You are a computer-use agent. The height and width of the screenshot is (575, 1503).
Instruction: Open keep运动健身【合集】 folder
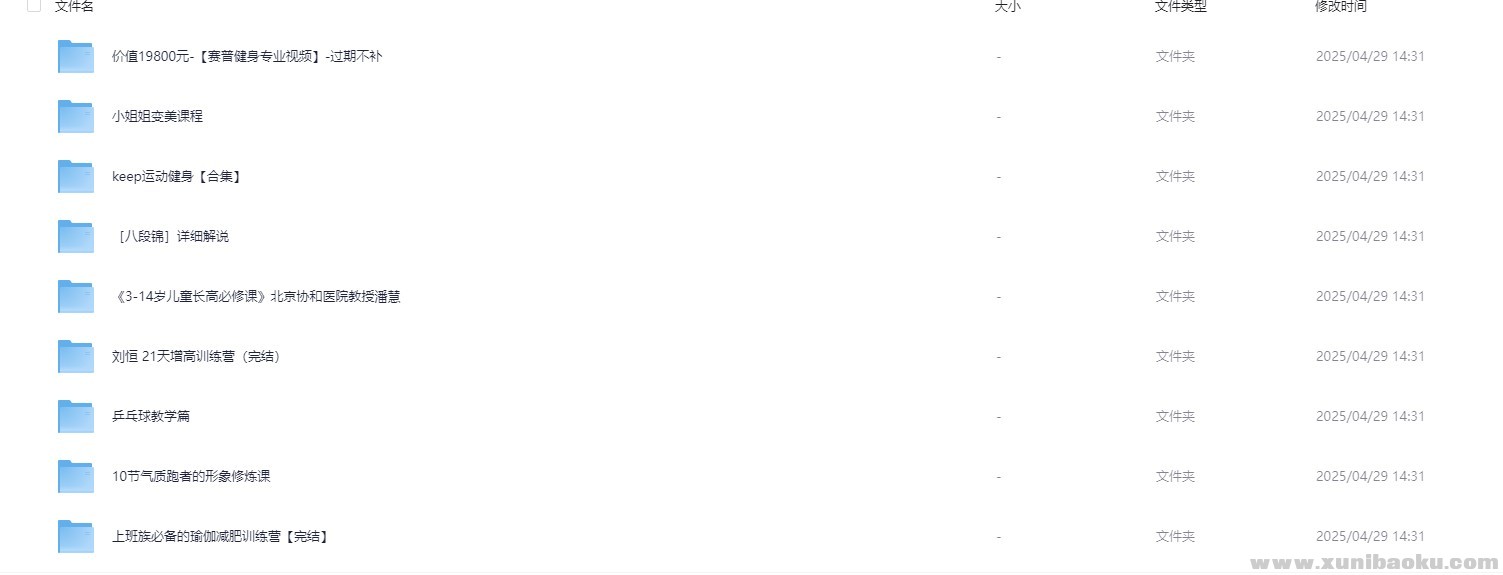tap(176, 177)
